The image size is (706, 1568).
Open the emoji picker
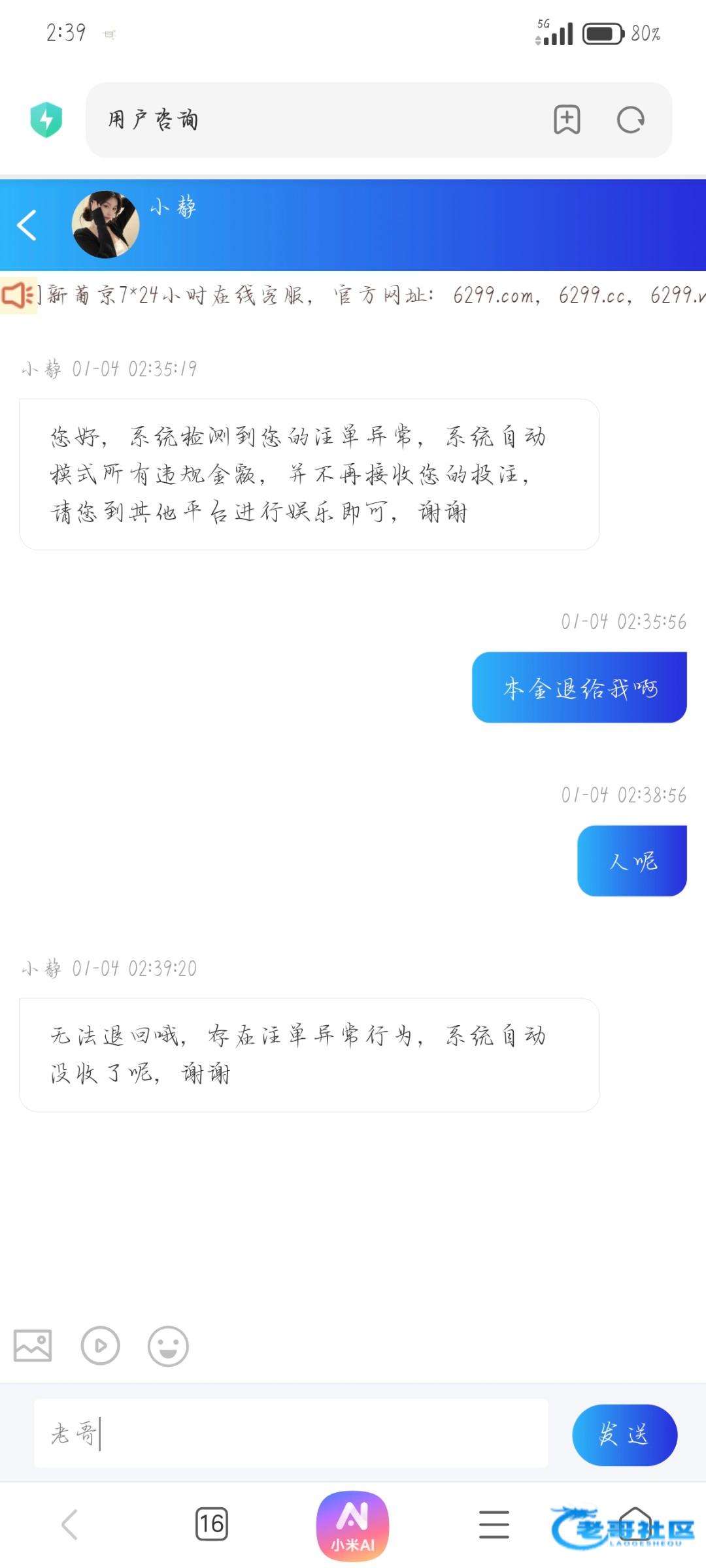(168, 1346)
